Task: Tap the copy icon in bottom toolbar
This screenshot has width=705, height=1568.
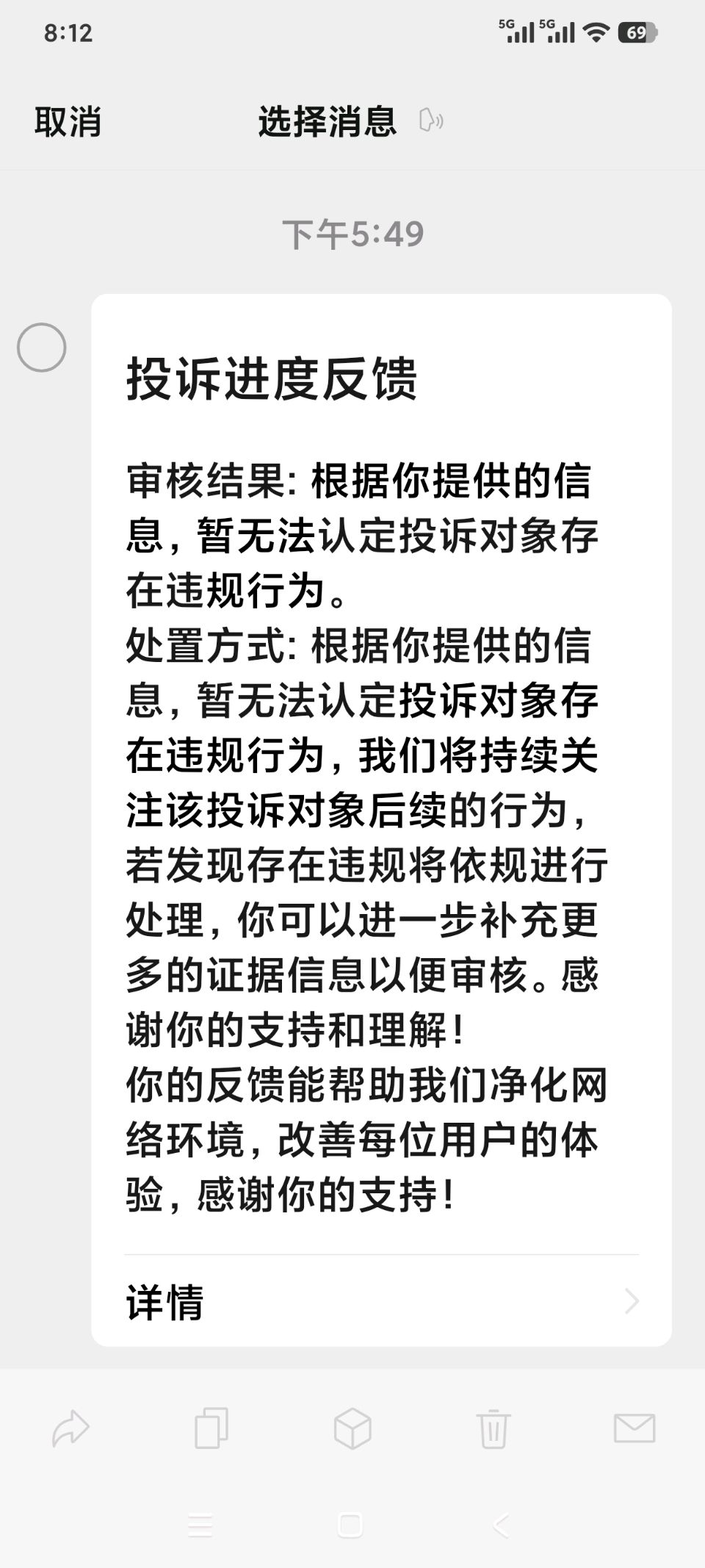Action: [211, 1428]
